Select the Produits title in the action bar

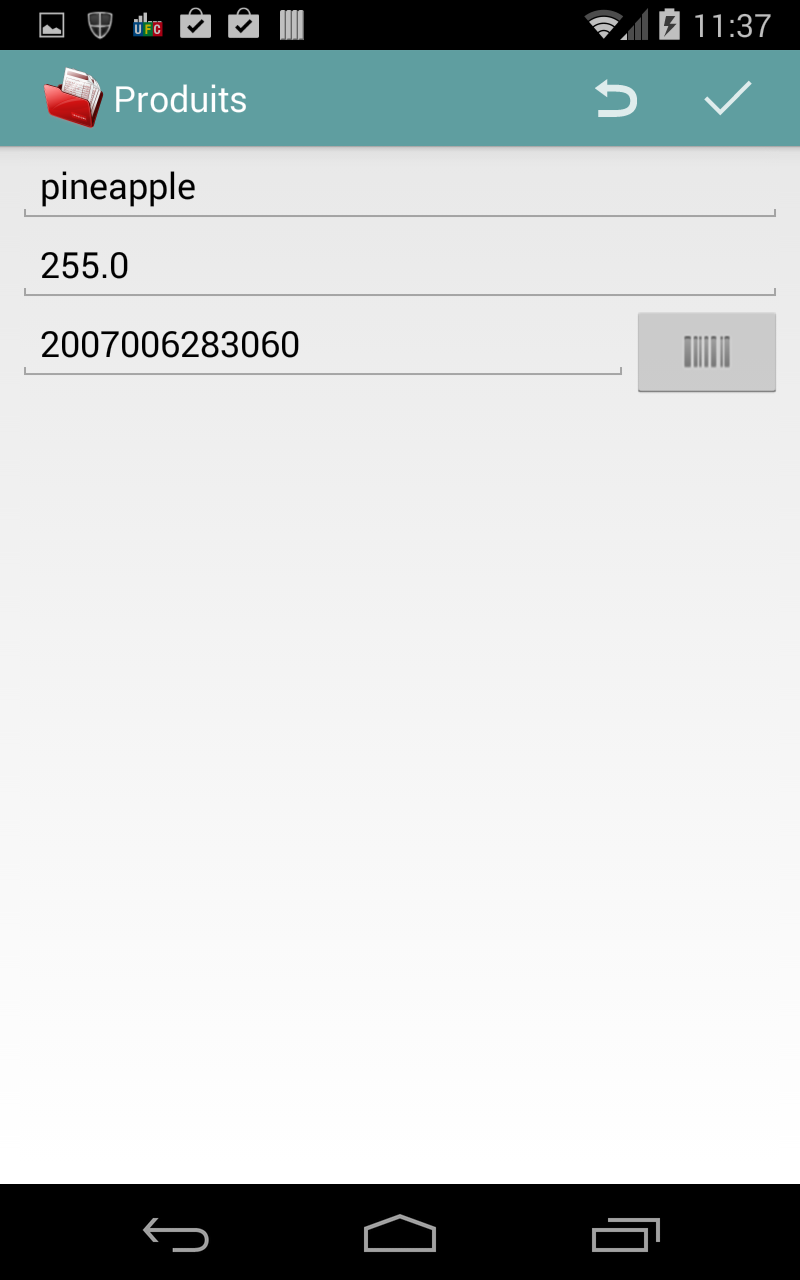[x=180, y=98]
